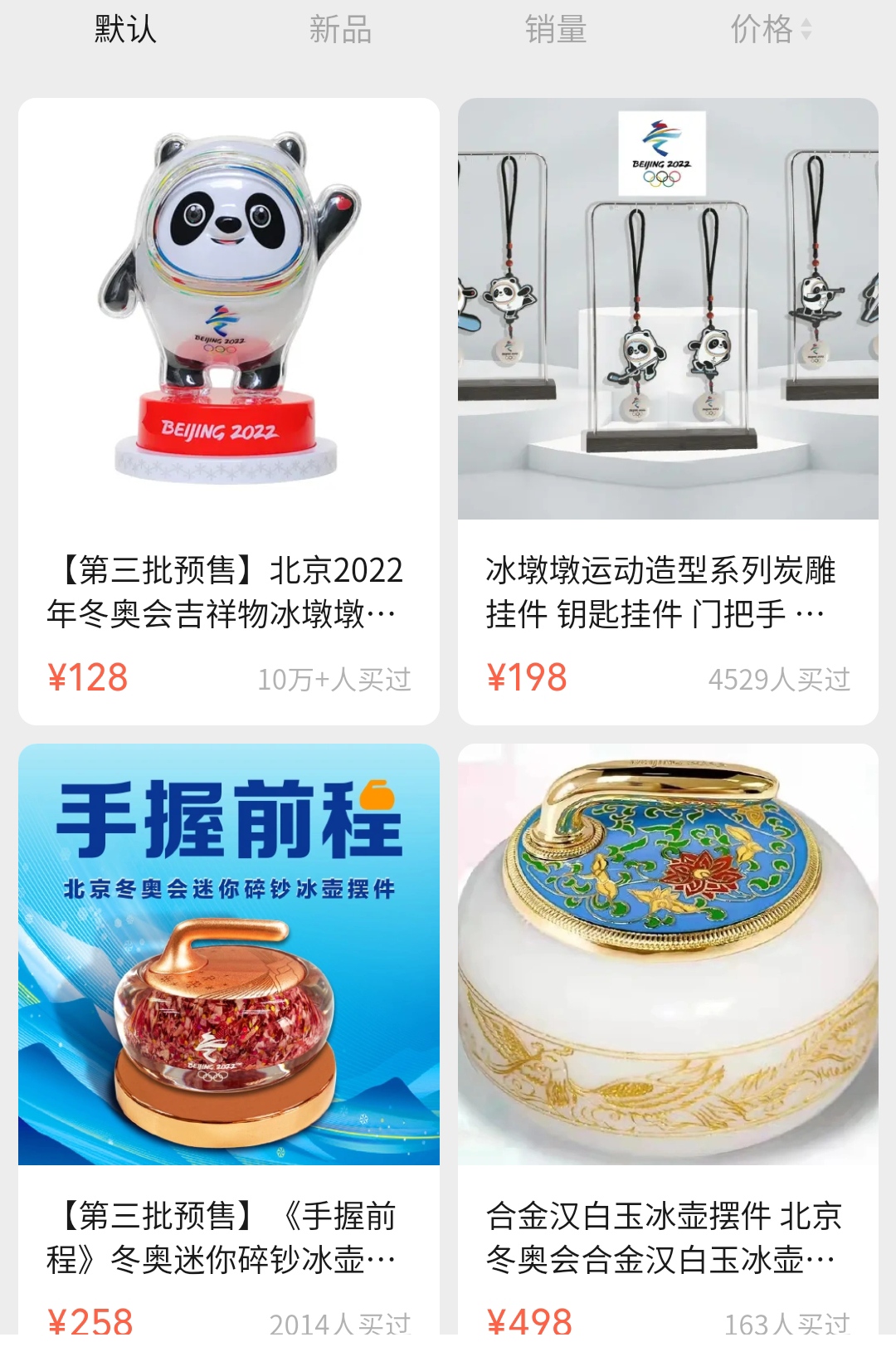The image size is (896, 1347).
Task: Sort products by 价格
Action: click(770, 30)
